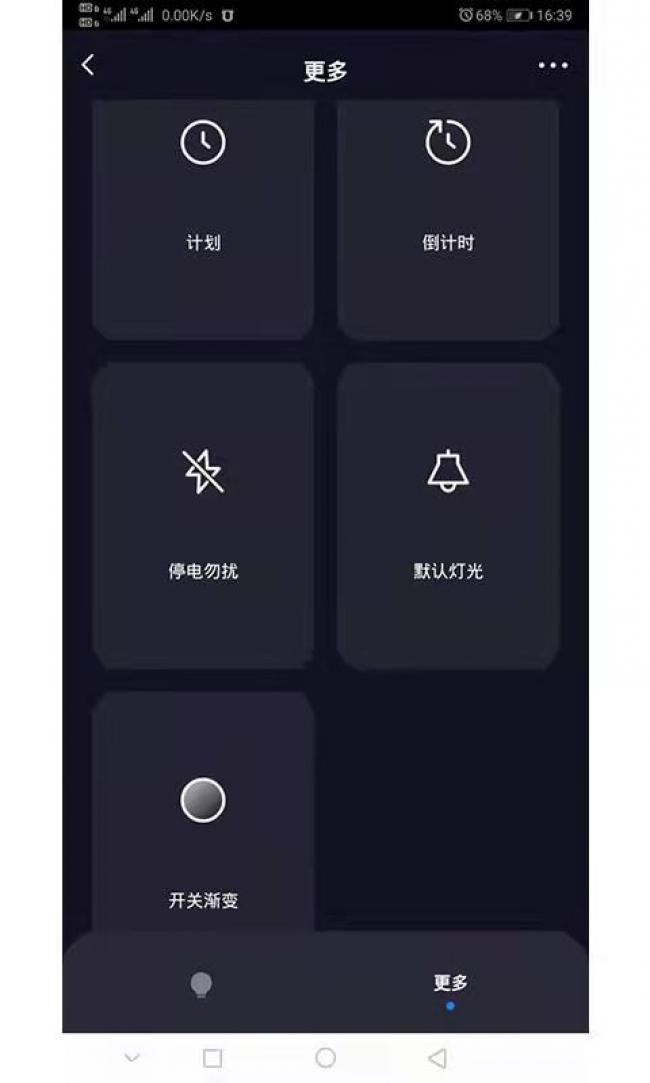Open the 开关渐变 fade setting card
The image size is (650, 1083).
[203, 812]
